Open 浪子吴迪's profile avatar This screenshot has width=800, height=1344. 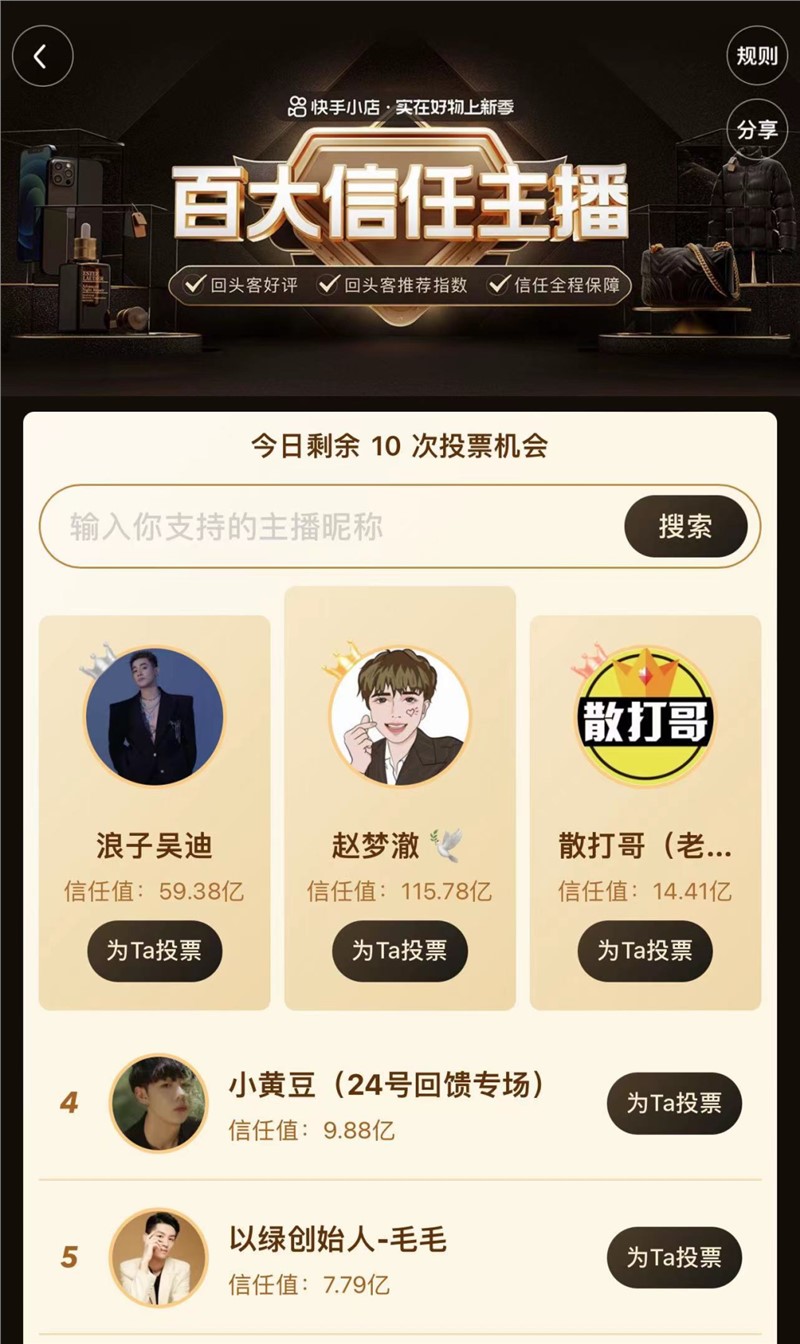pyautogui.click(x=155, y=718)
